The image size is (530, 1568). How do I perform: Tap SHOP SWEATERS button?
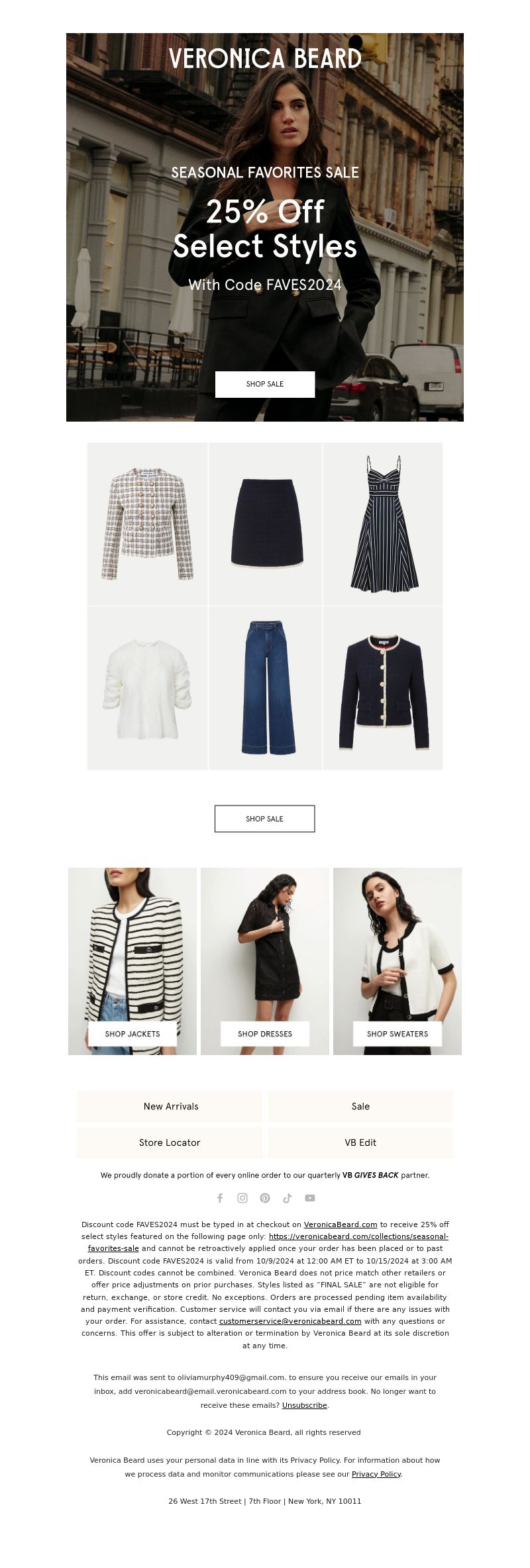(x=397, y=1034)
